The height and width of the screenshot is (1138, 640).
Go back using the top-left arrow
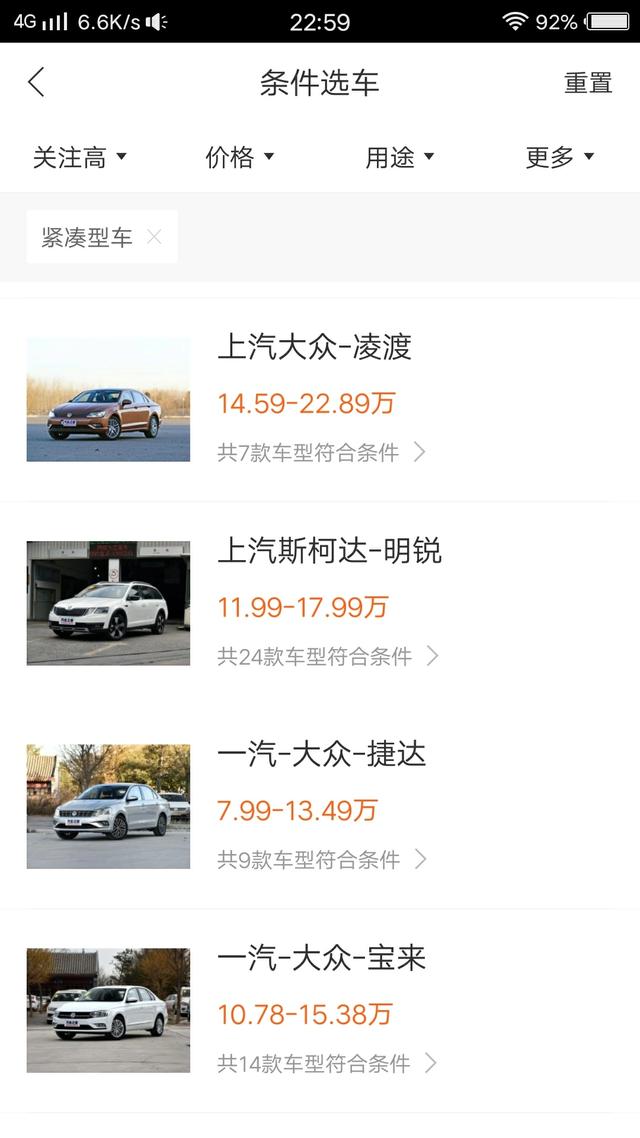(x=37, y=82)
